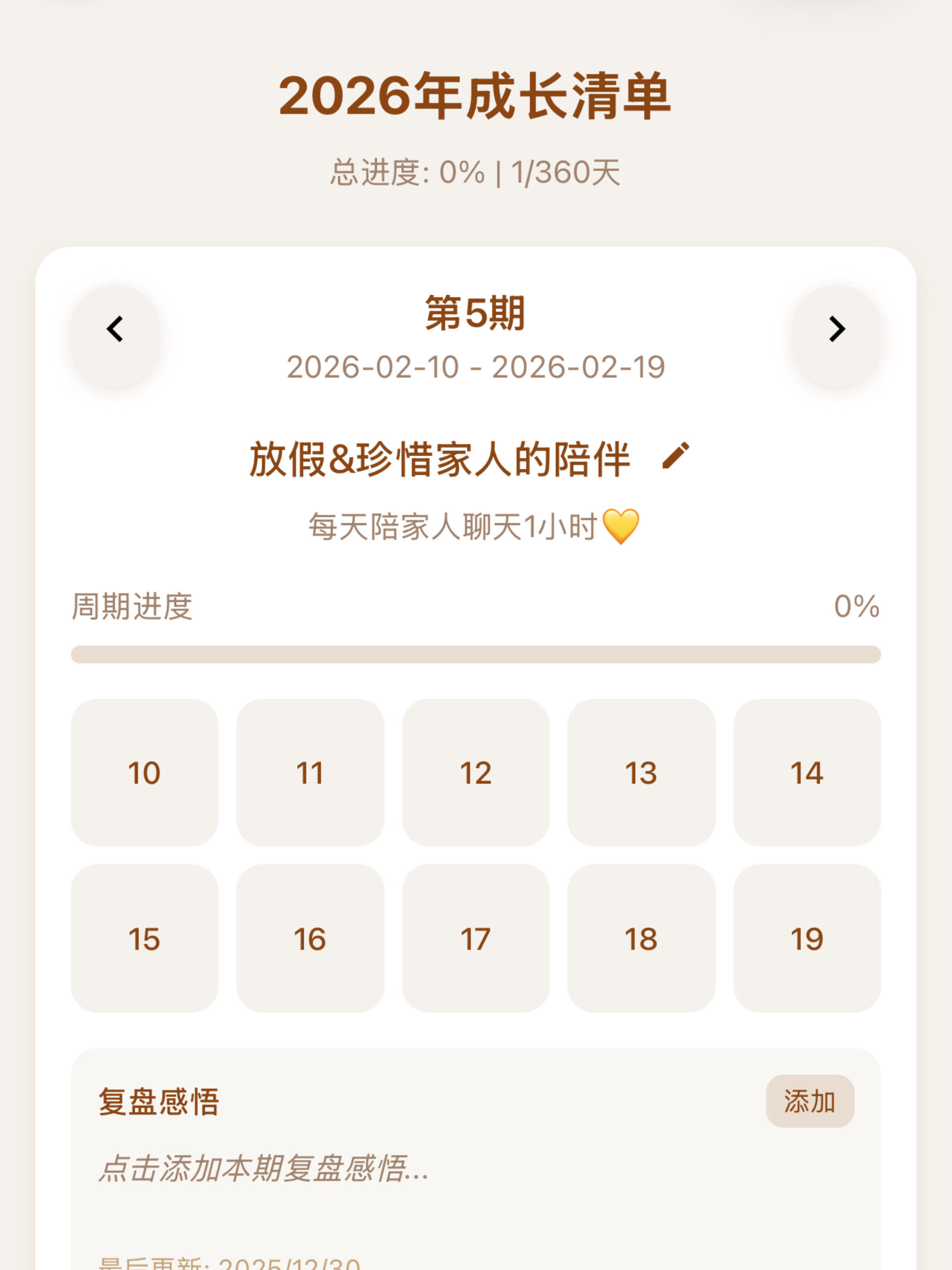Tap the right chevron for next period
This screenshot has width=952, height=1270.
[837, 328]
